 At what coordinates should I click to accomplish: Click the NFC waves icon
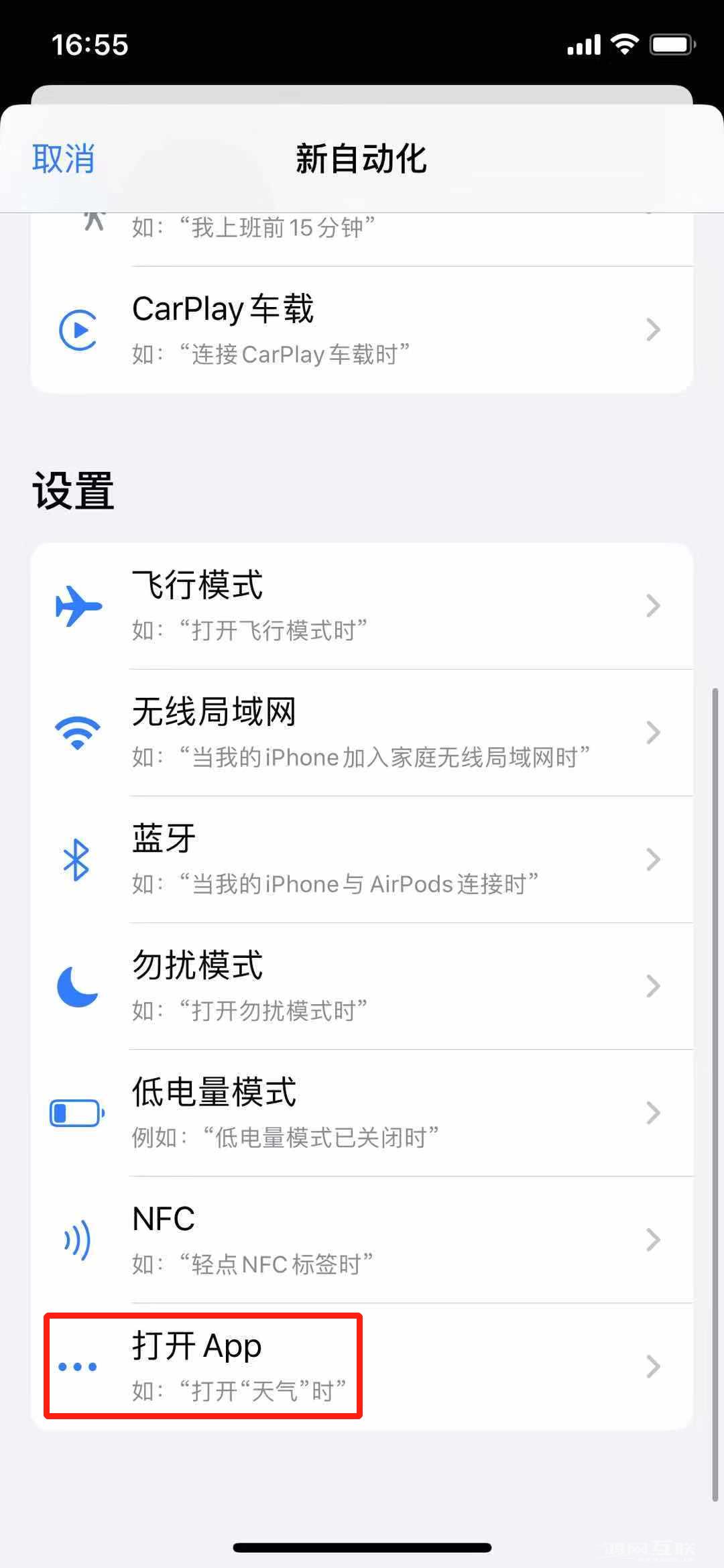[76, 1241]
